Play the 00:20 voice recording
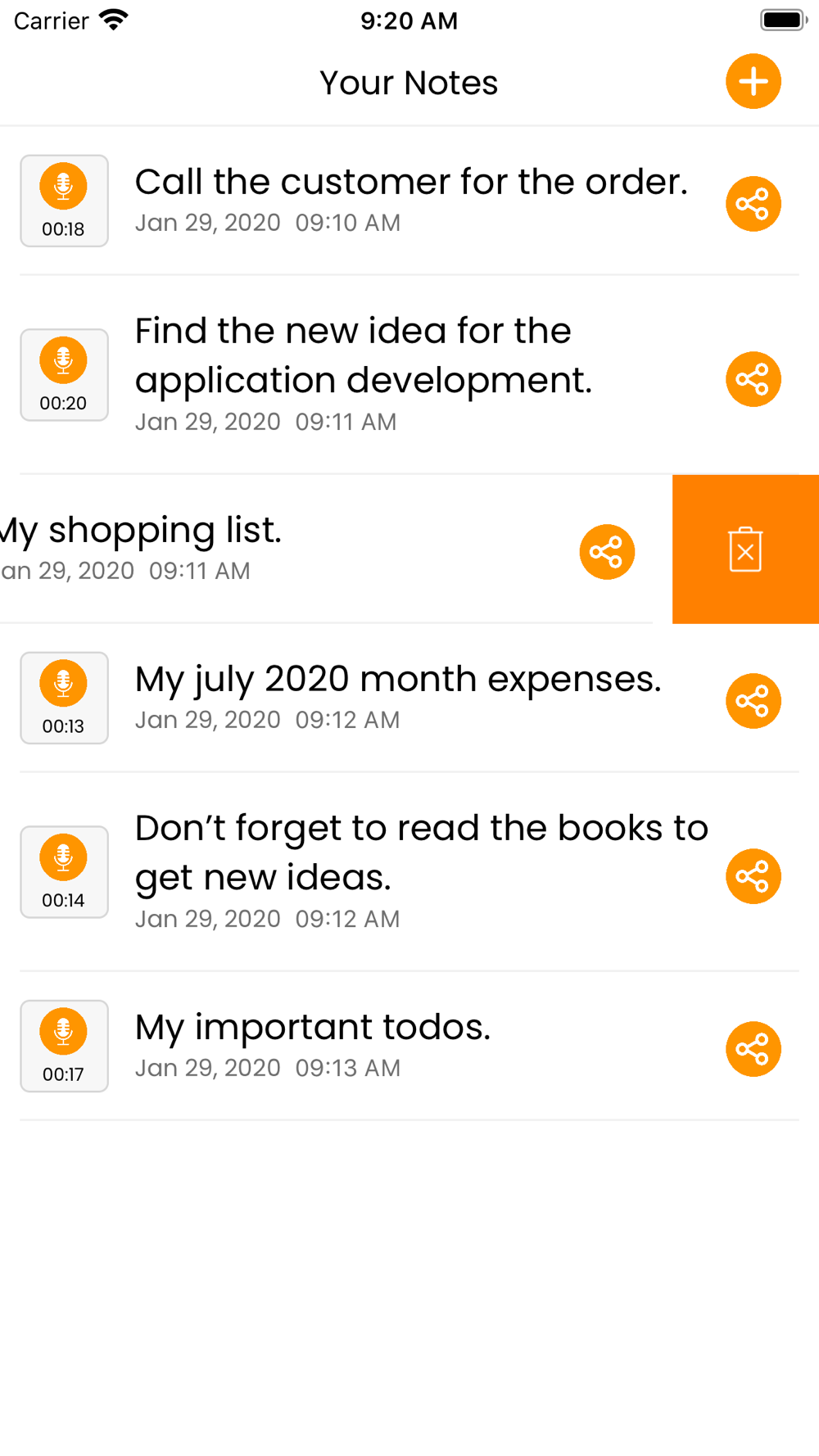The image size is (819, 1456). [64, 375]
